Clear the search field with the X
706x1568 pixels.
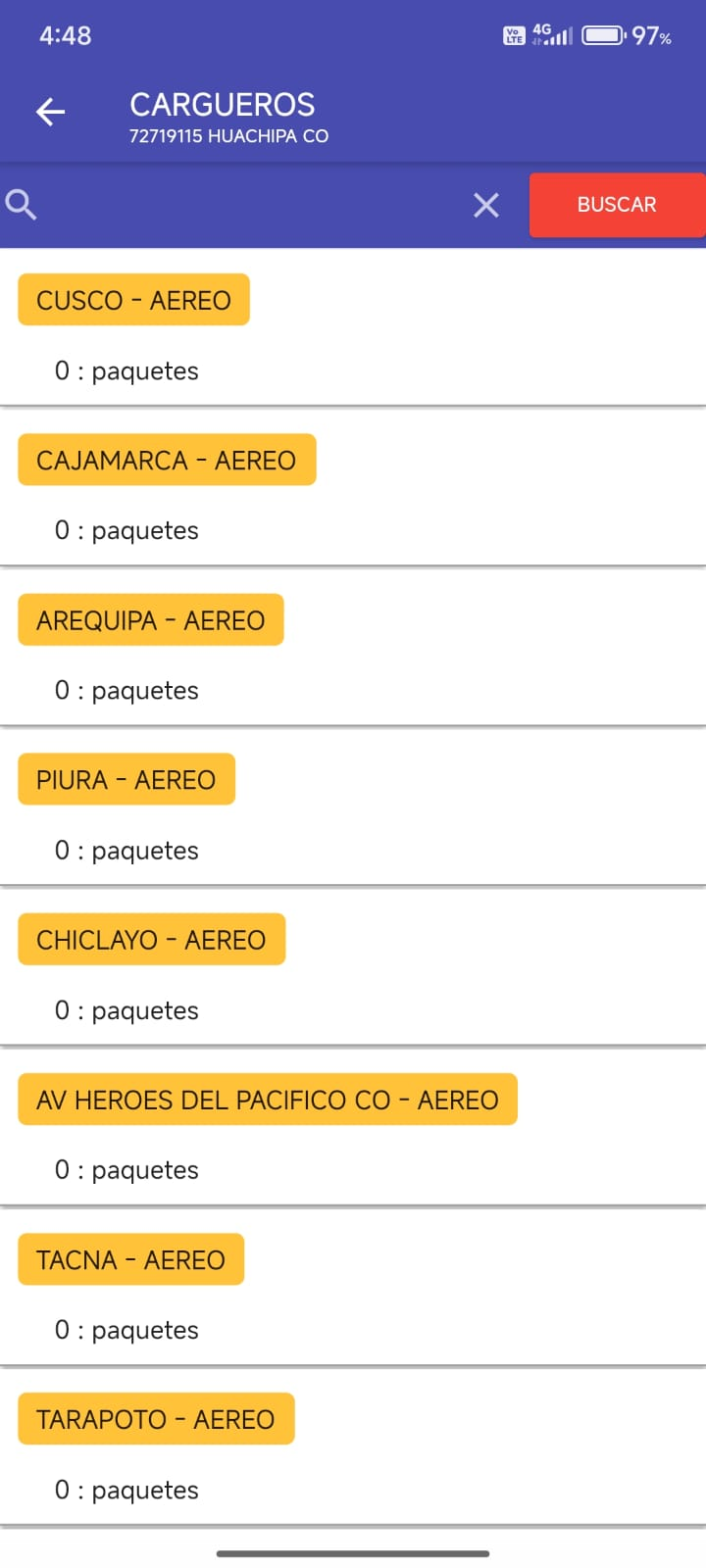click(486, 205)
